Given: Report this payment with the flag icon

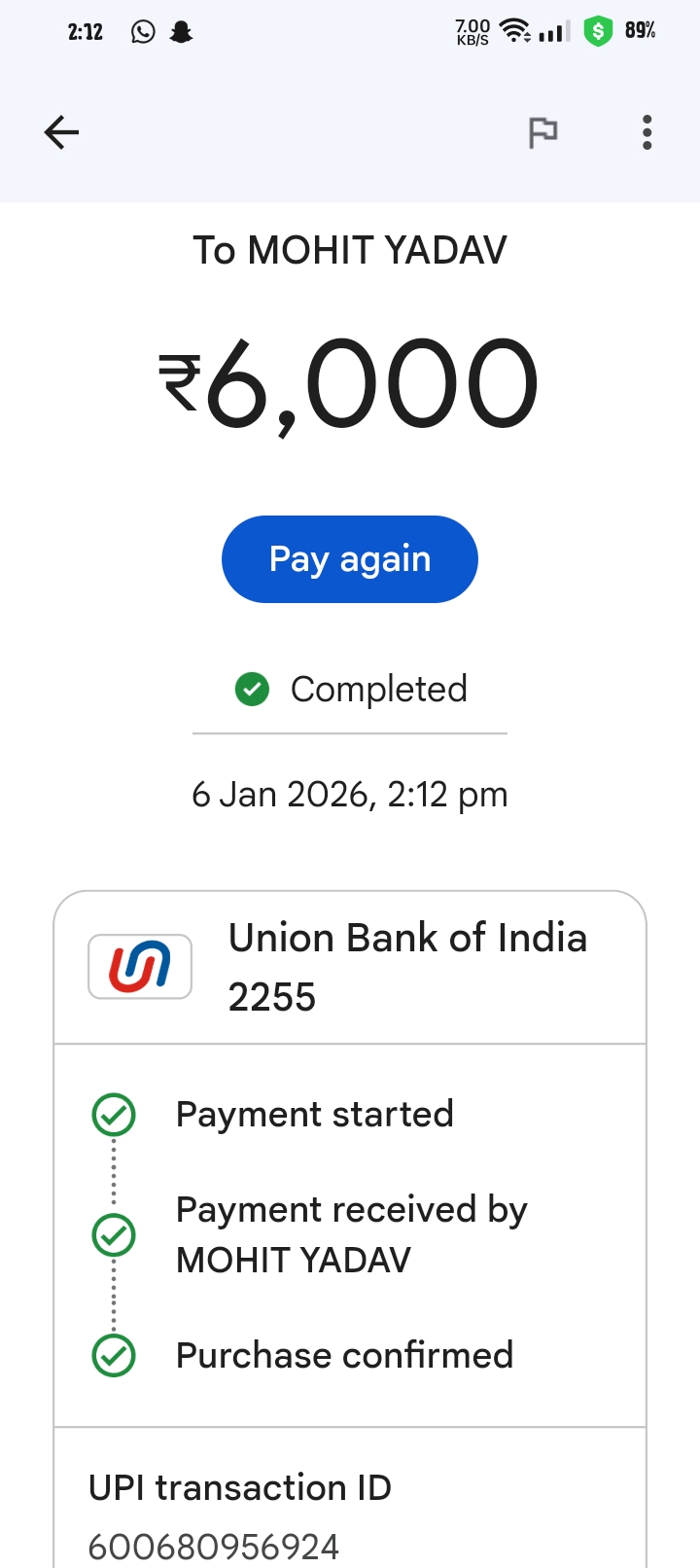Looking at the screenshot, I should coord(542,132).
